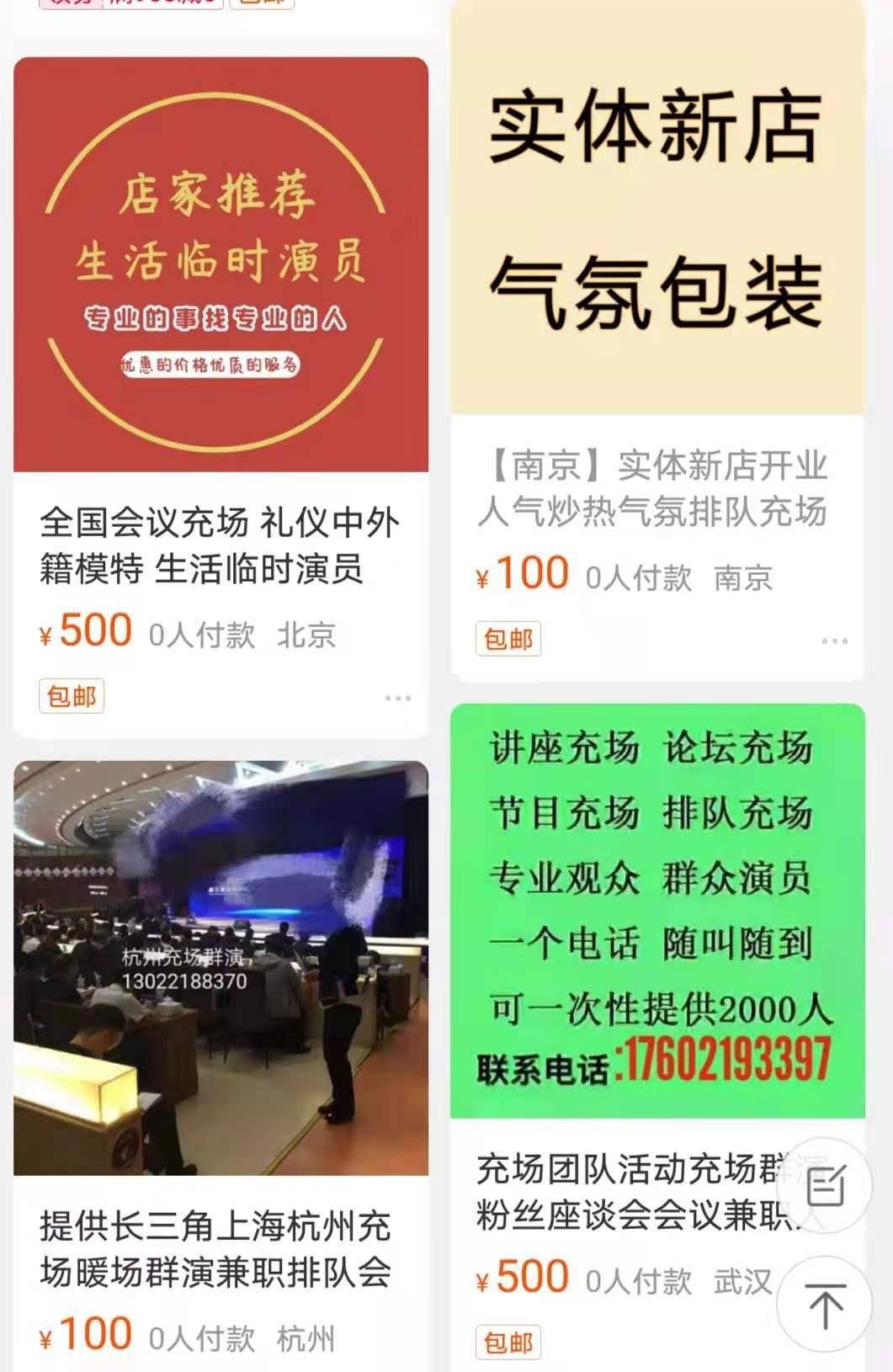Click the floating feedback edit icon
Image resolution: width=893 pixels, height=1372 pixels.
point(829,1185)
